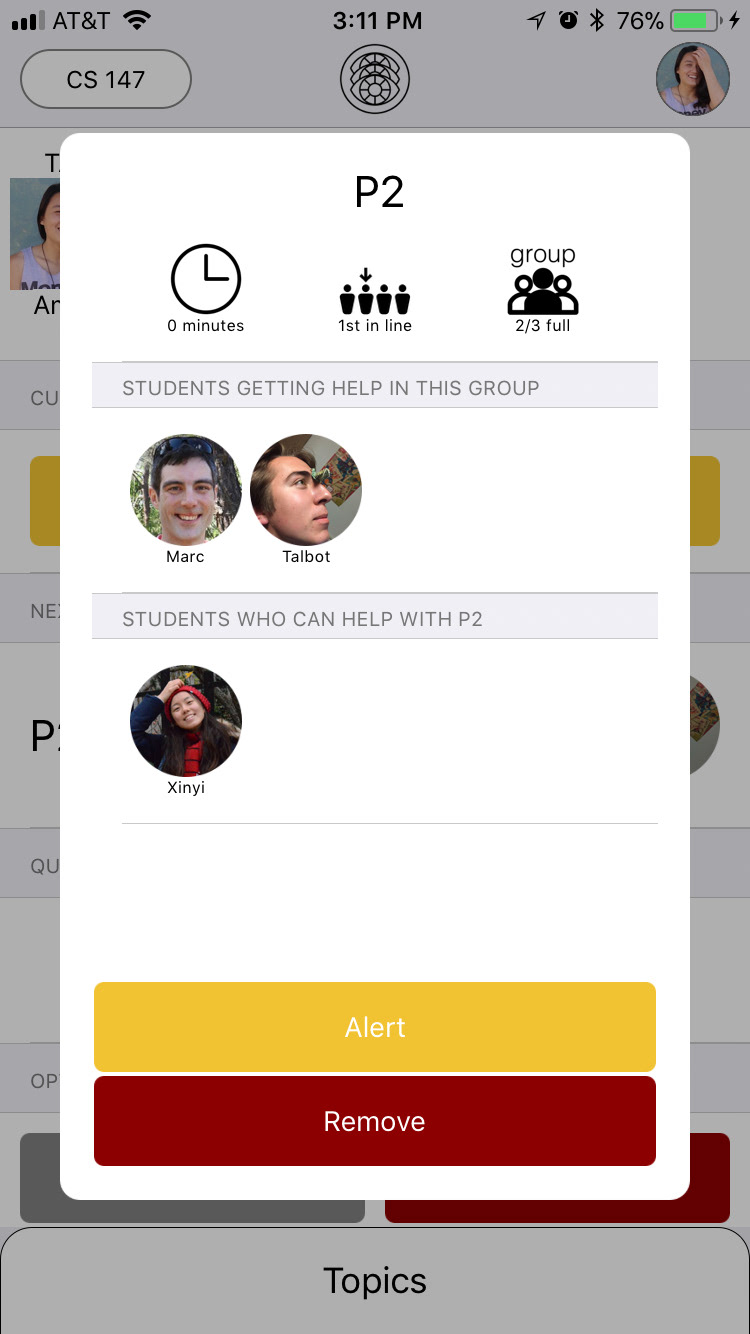
Task: Open your profile picture at top
Action: click(x=693, y=79)
